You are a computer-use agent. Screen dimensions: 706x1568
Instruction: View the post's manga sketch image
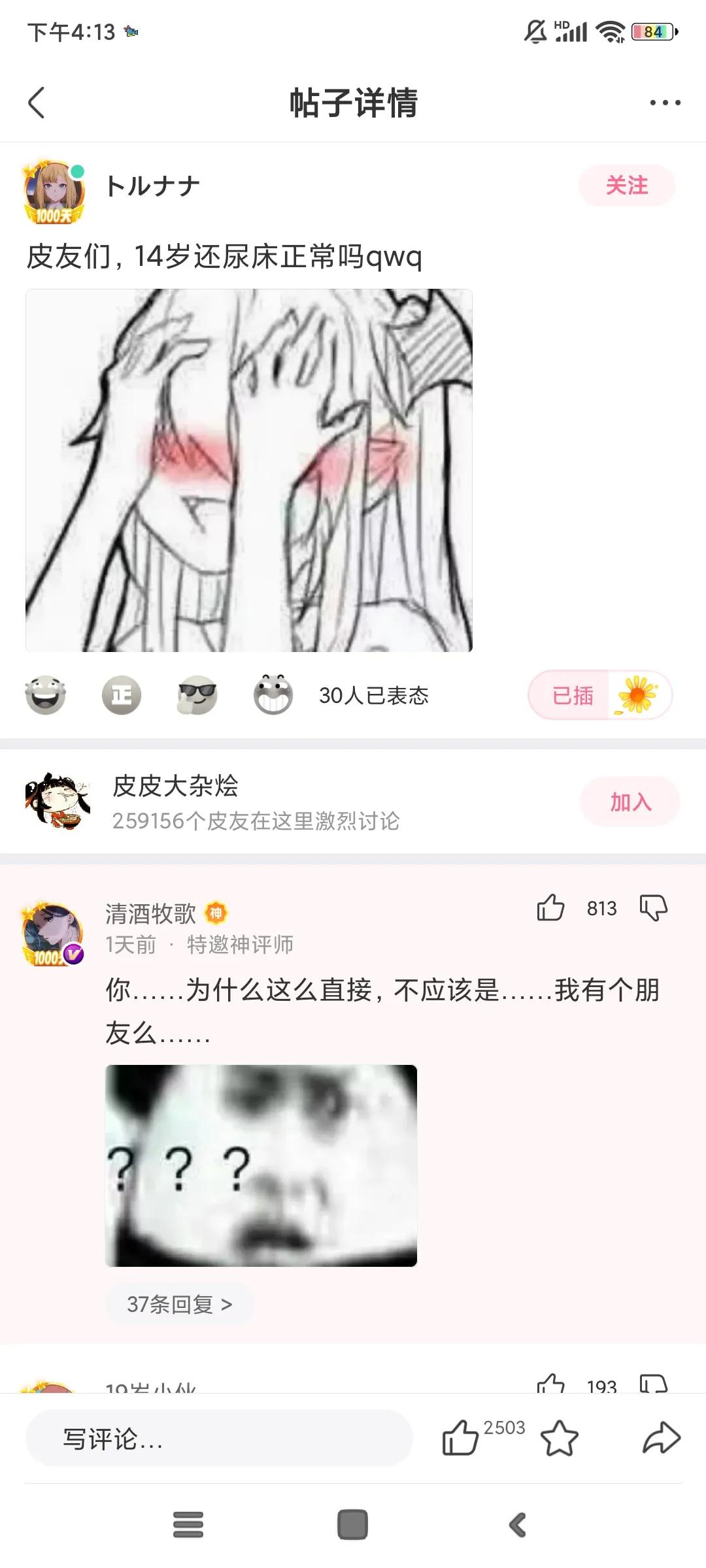[x=248, y=470]
